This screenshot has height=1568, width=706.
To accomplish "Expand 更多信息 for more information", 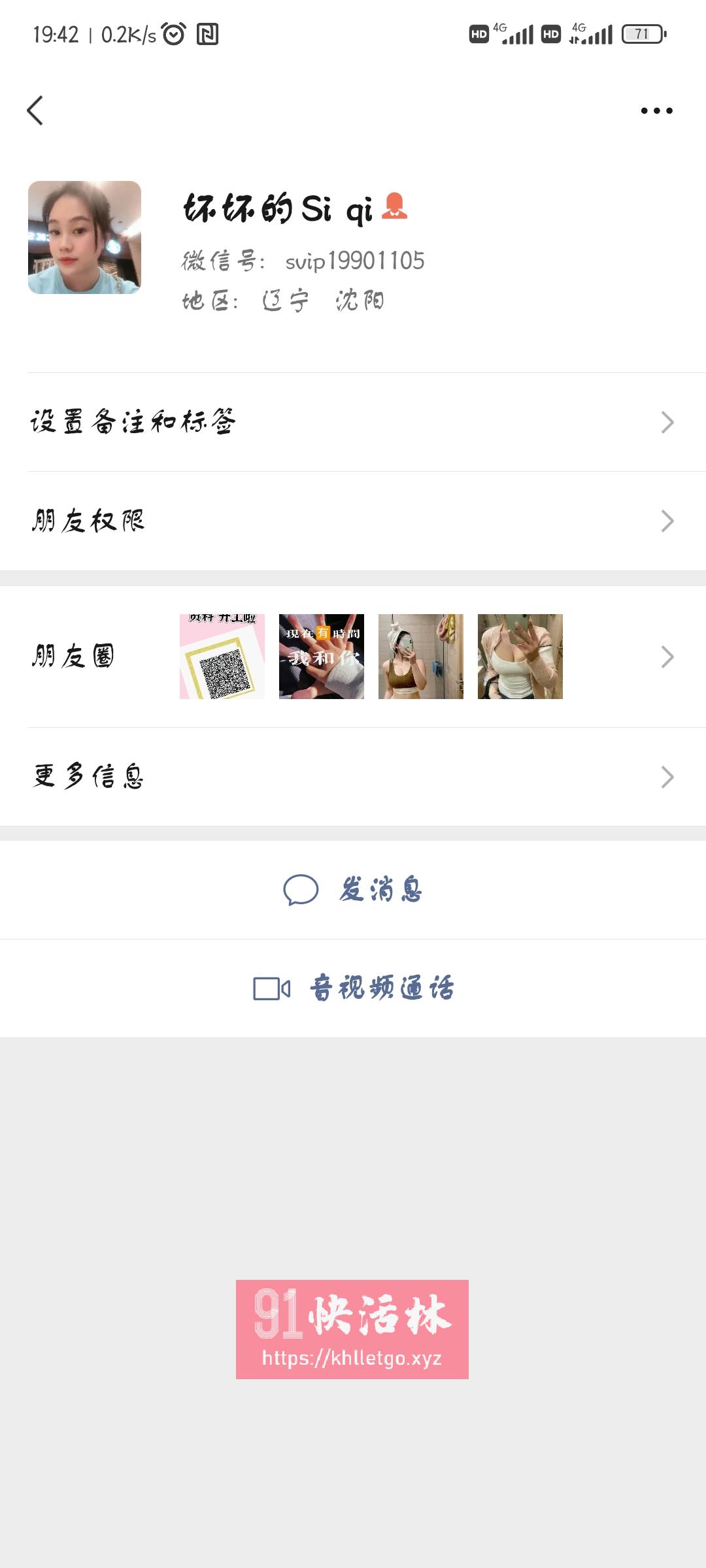I will (353, 776).
